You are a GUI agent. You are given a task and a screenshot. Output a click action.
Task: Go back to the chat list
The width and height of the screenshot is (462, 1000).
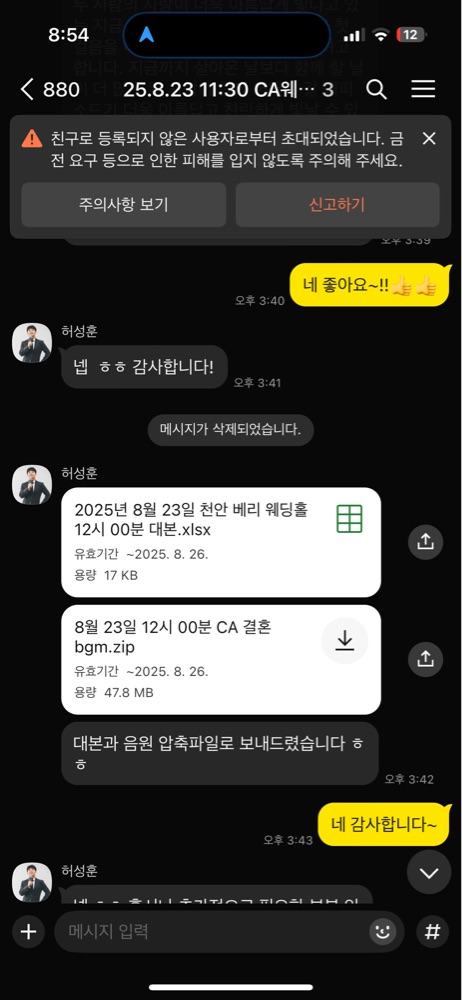tap(27, 89)
